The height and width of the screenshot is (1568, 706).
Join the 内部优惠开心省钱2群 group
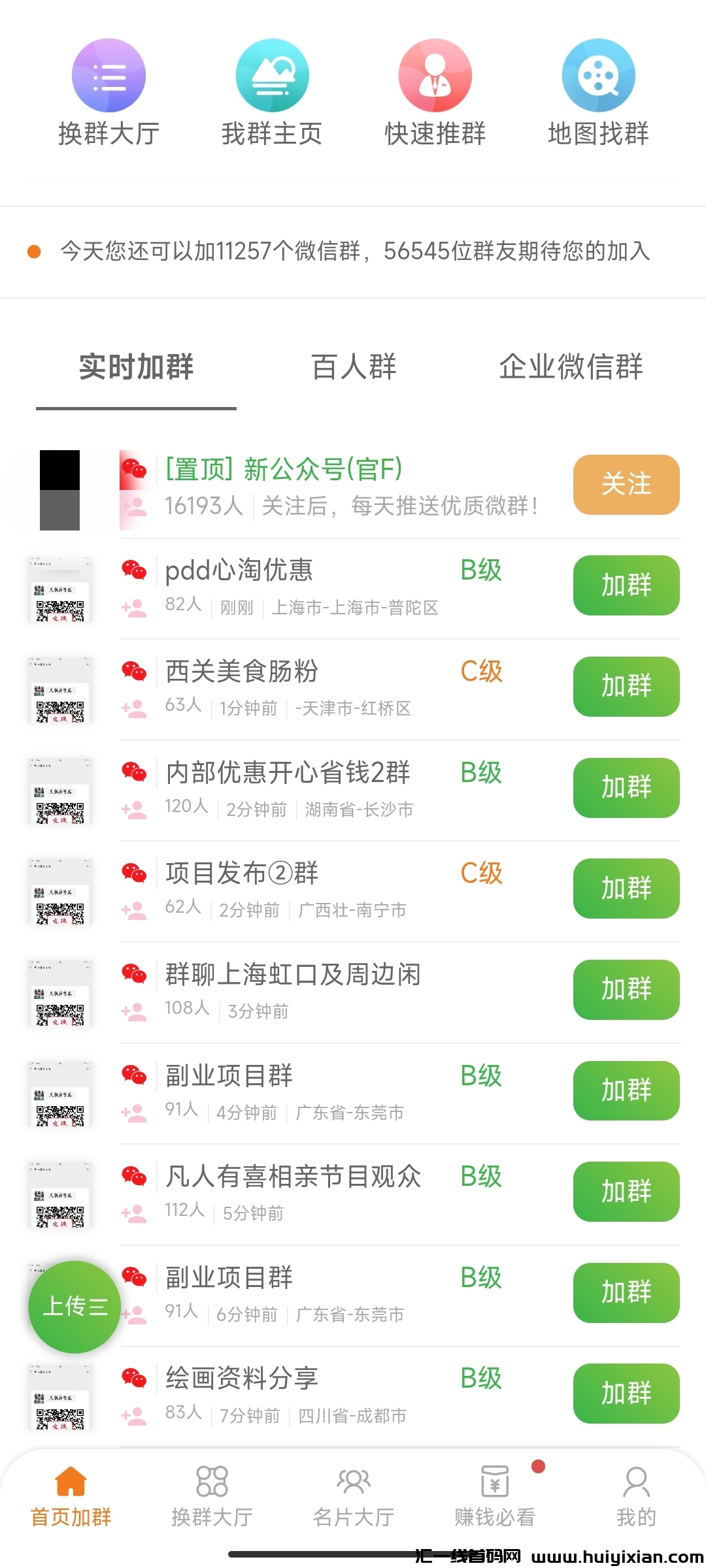click(x=626, y=788)
